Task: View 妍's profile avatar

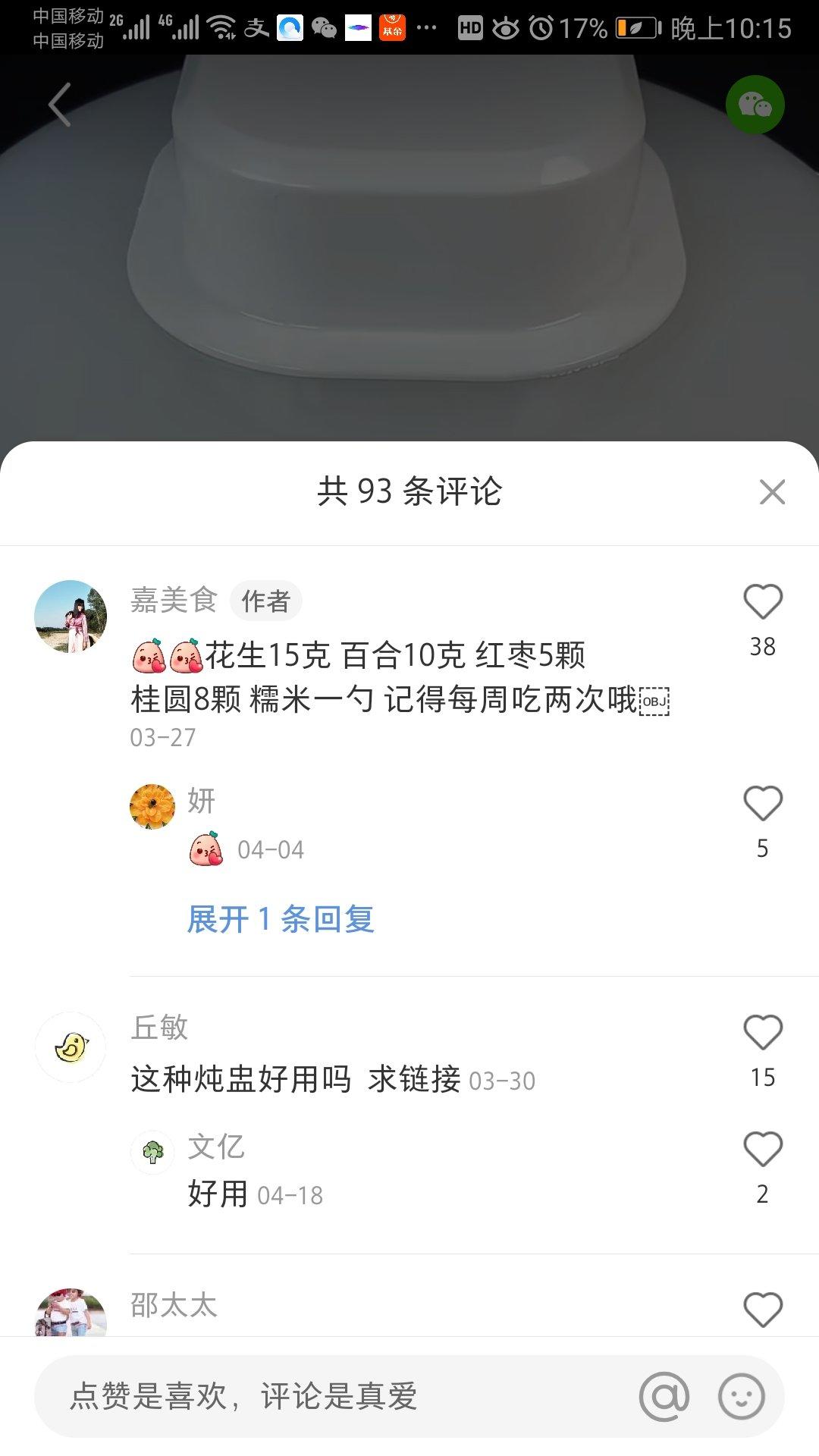Action: 152,807
